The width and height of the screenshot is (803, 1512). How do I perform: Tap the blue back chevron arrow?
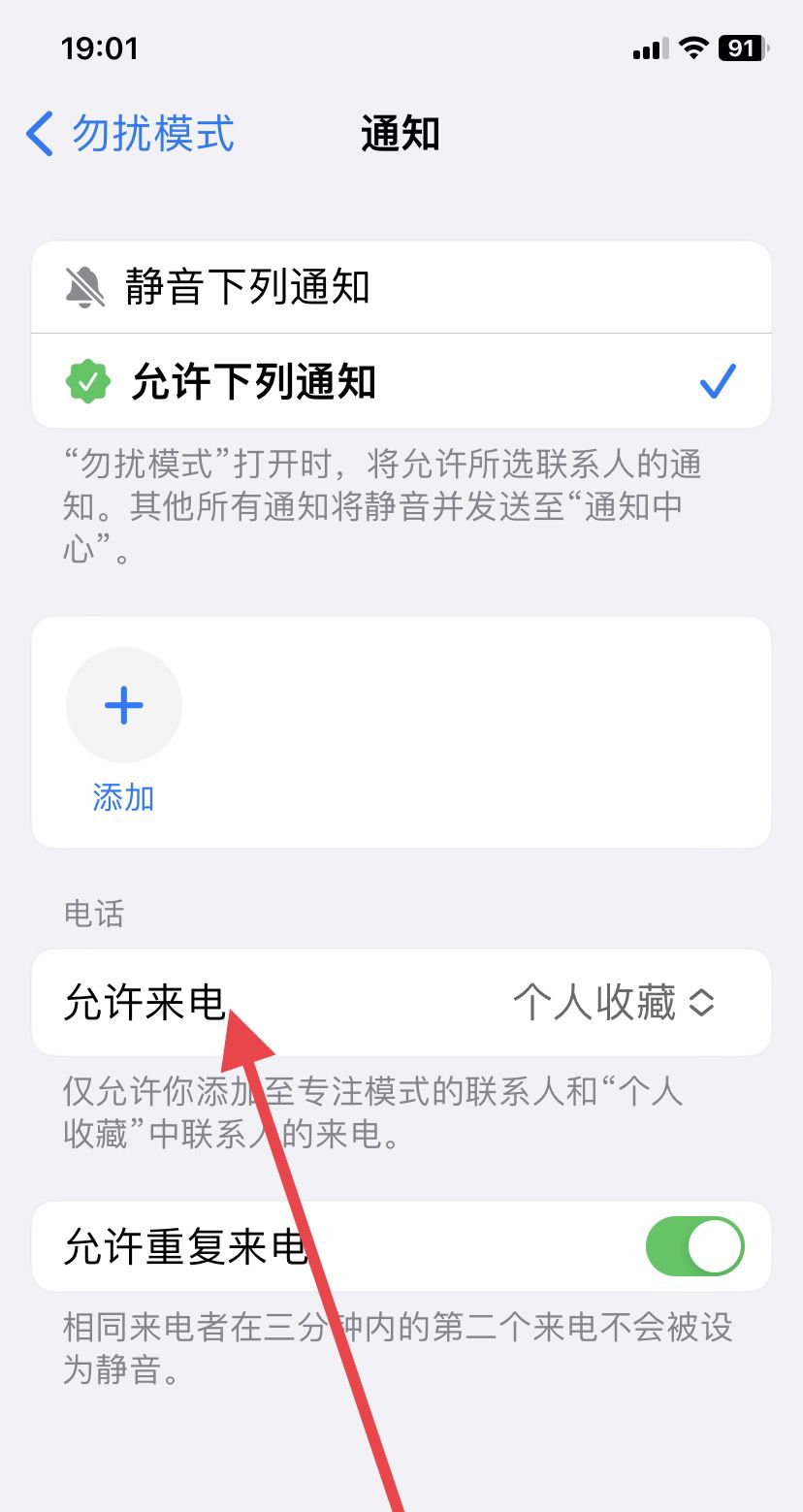[37, 134]
